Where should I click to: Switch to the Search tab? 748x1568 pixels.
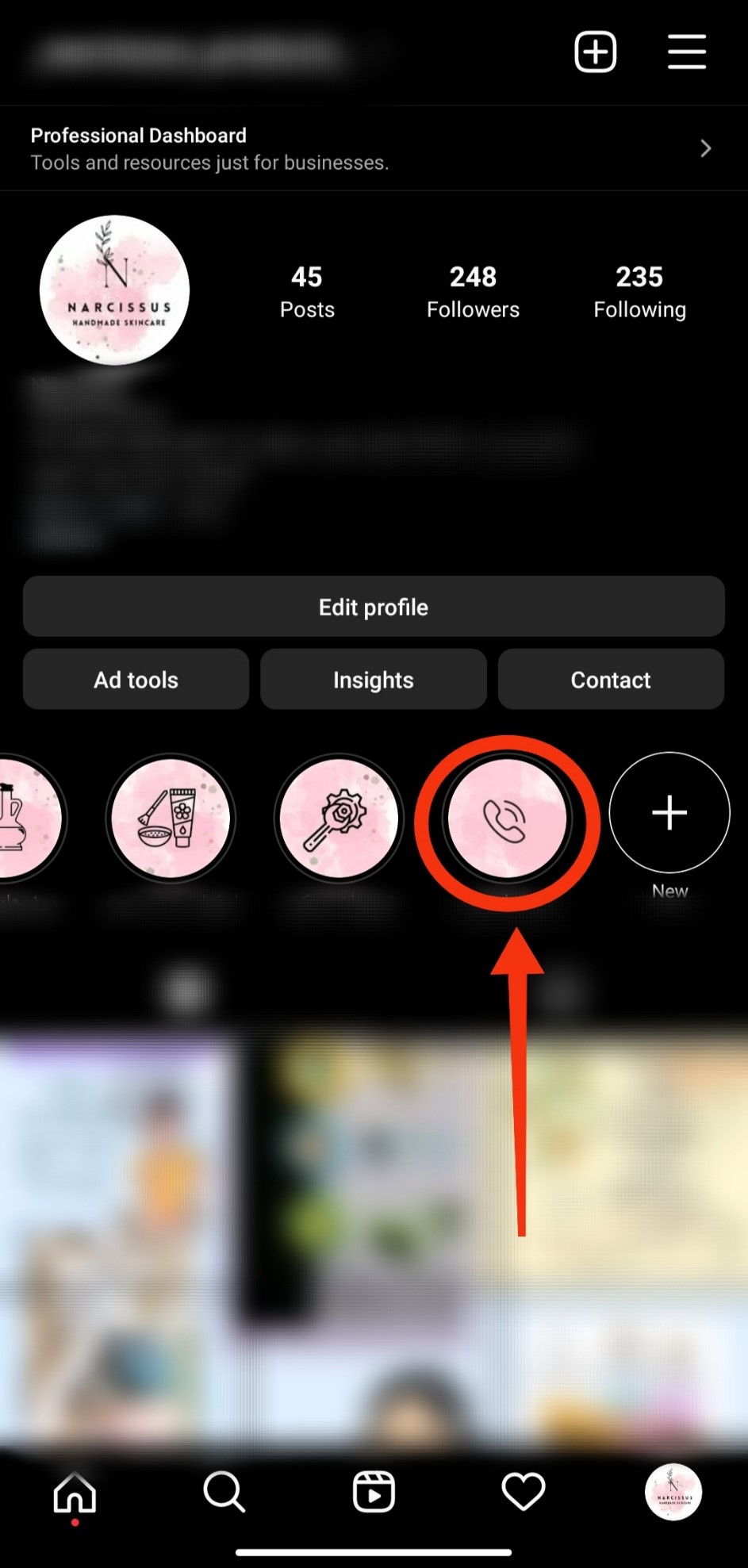point(224,1493)
